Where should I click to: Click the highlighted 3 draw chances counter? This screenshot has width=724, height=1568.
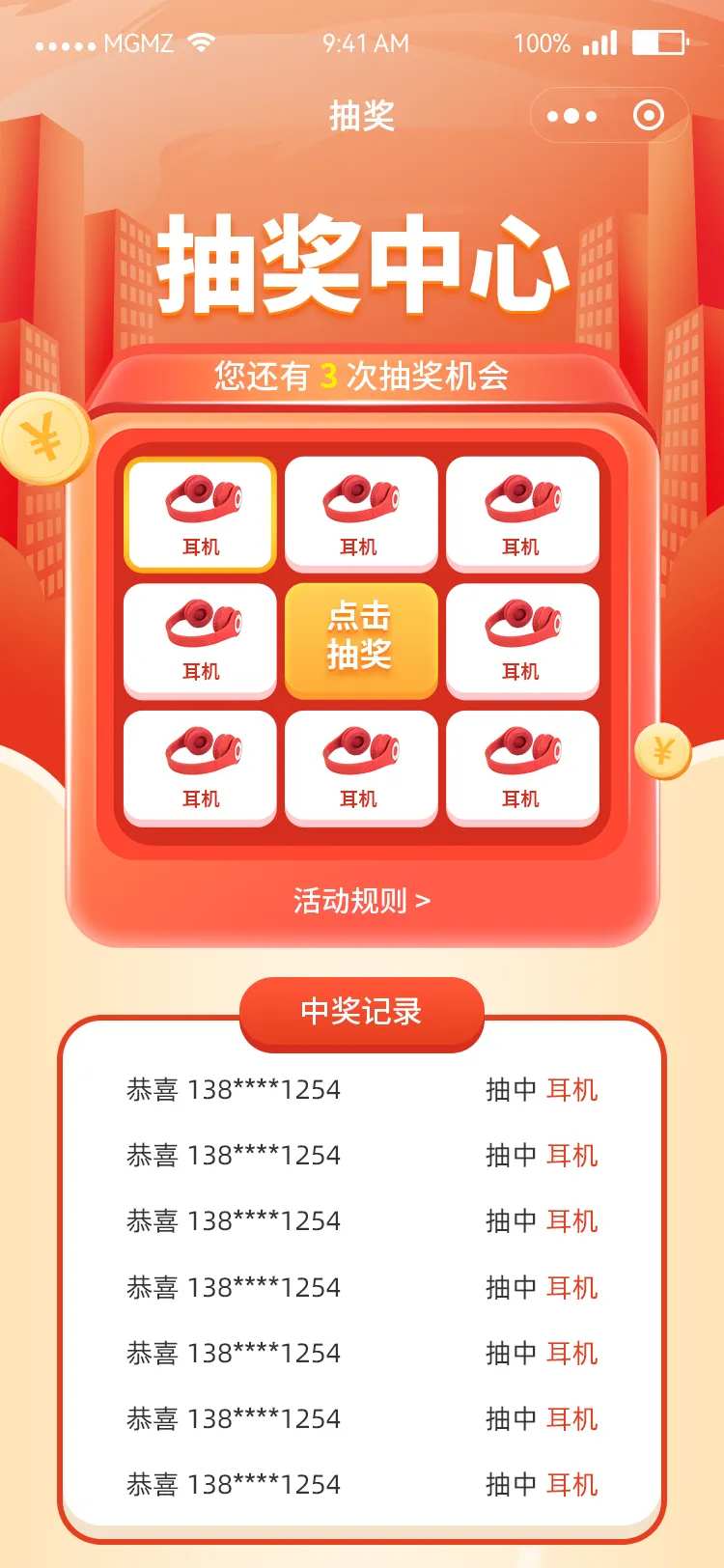pyautogui.click(x=329, y=377)
